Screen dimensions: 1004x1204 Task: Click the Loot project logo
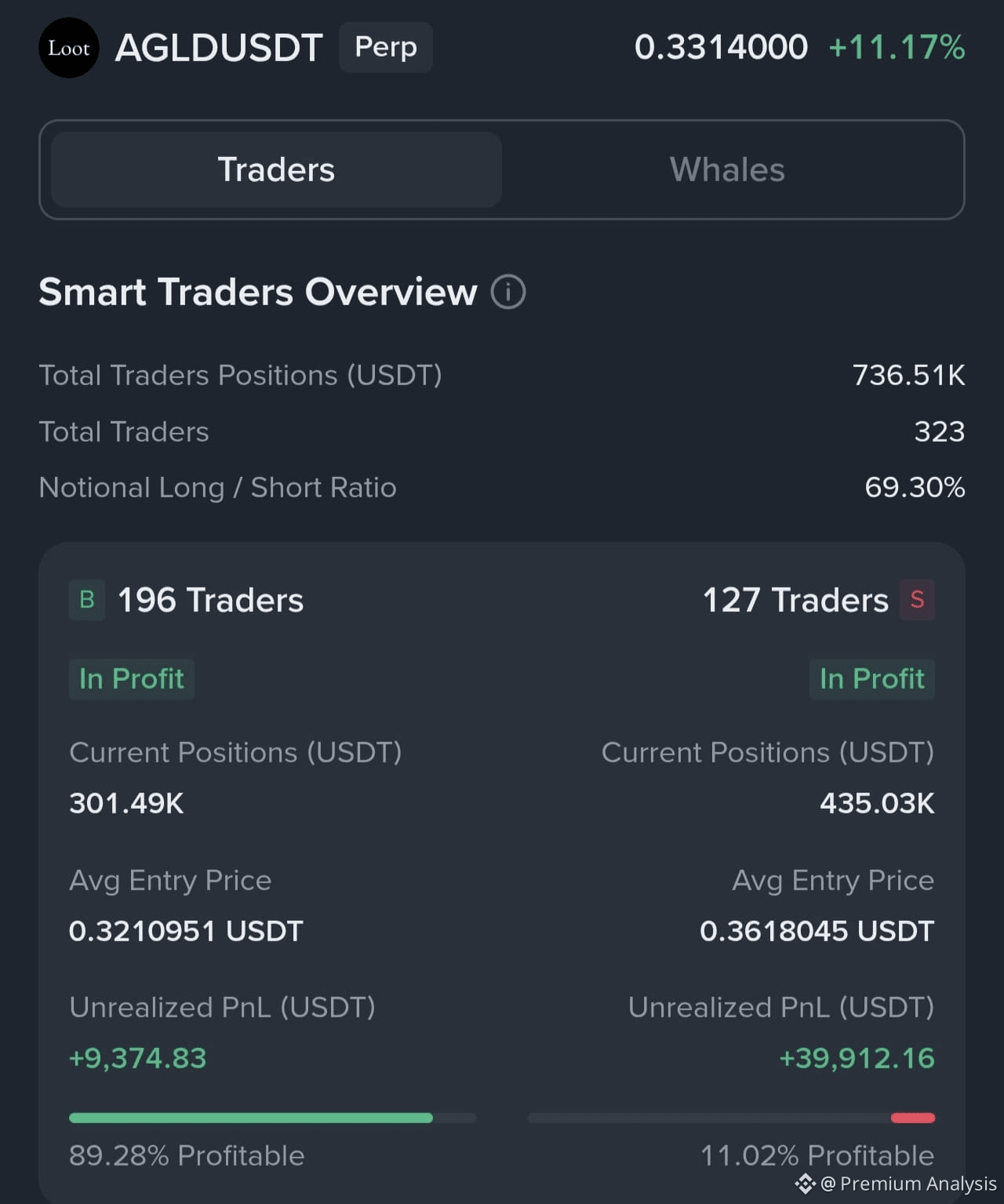coord(68,48)
